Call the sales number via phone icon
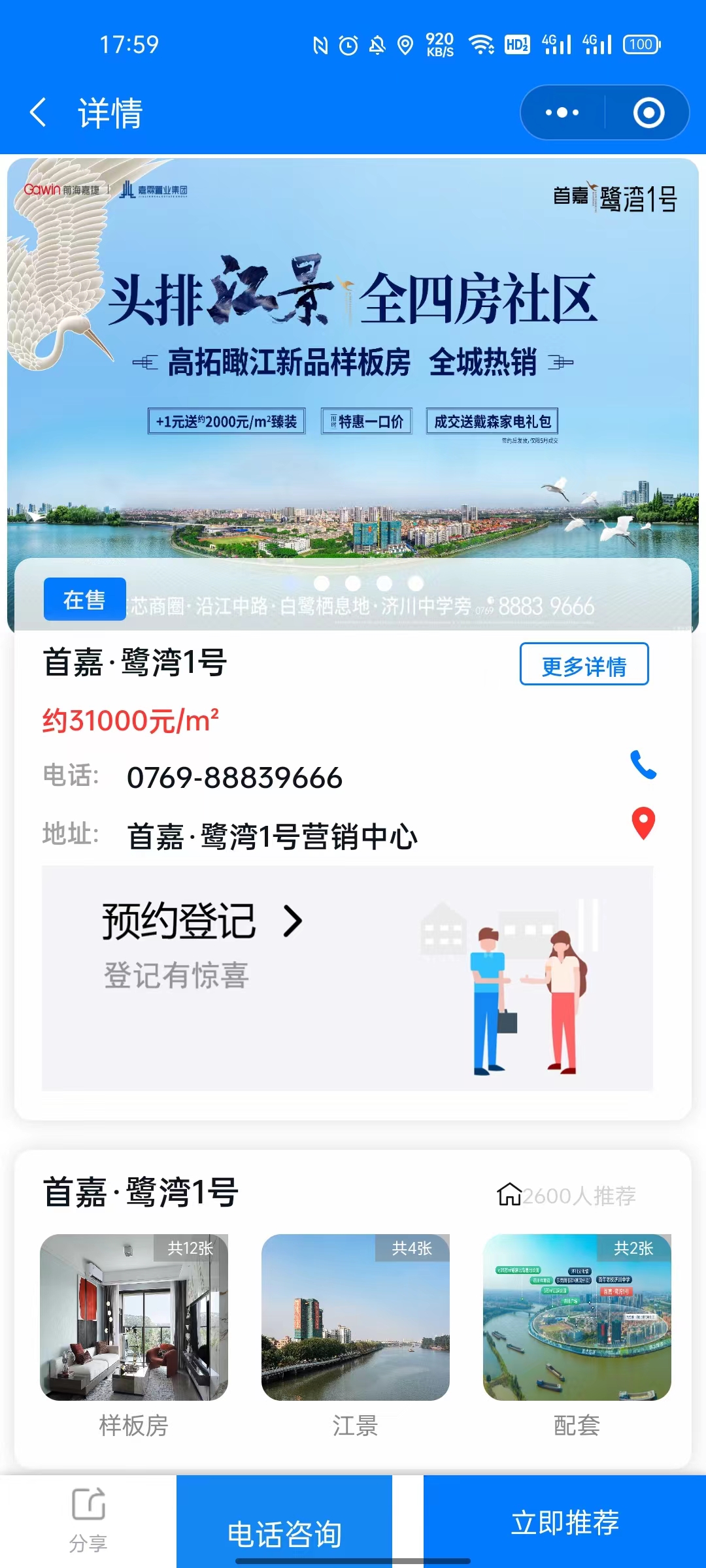This screenshot has width=706, height=1568. pos(643,765)
